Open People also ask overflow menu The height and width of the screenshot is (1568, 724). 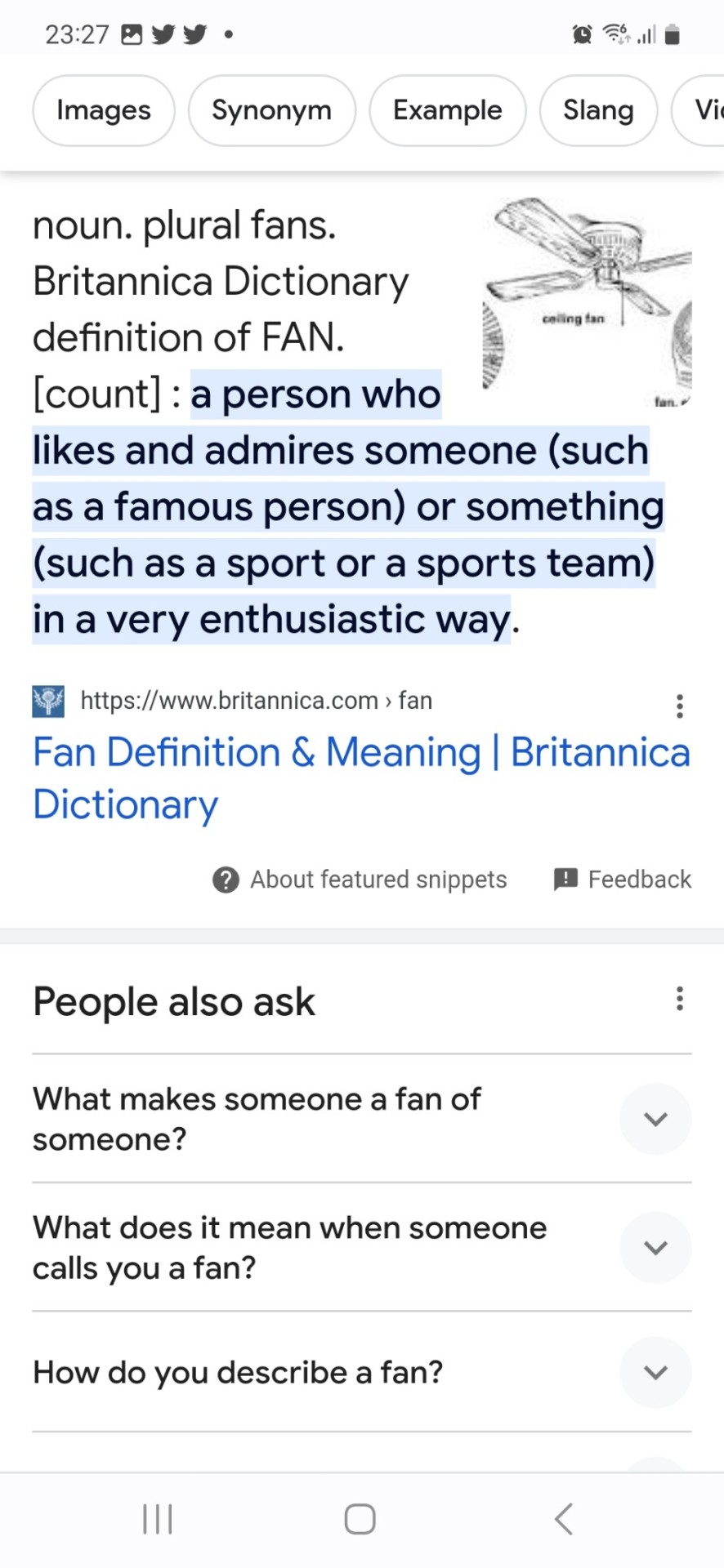679,999
